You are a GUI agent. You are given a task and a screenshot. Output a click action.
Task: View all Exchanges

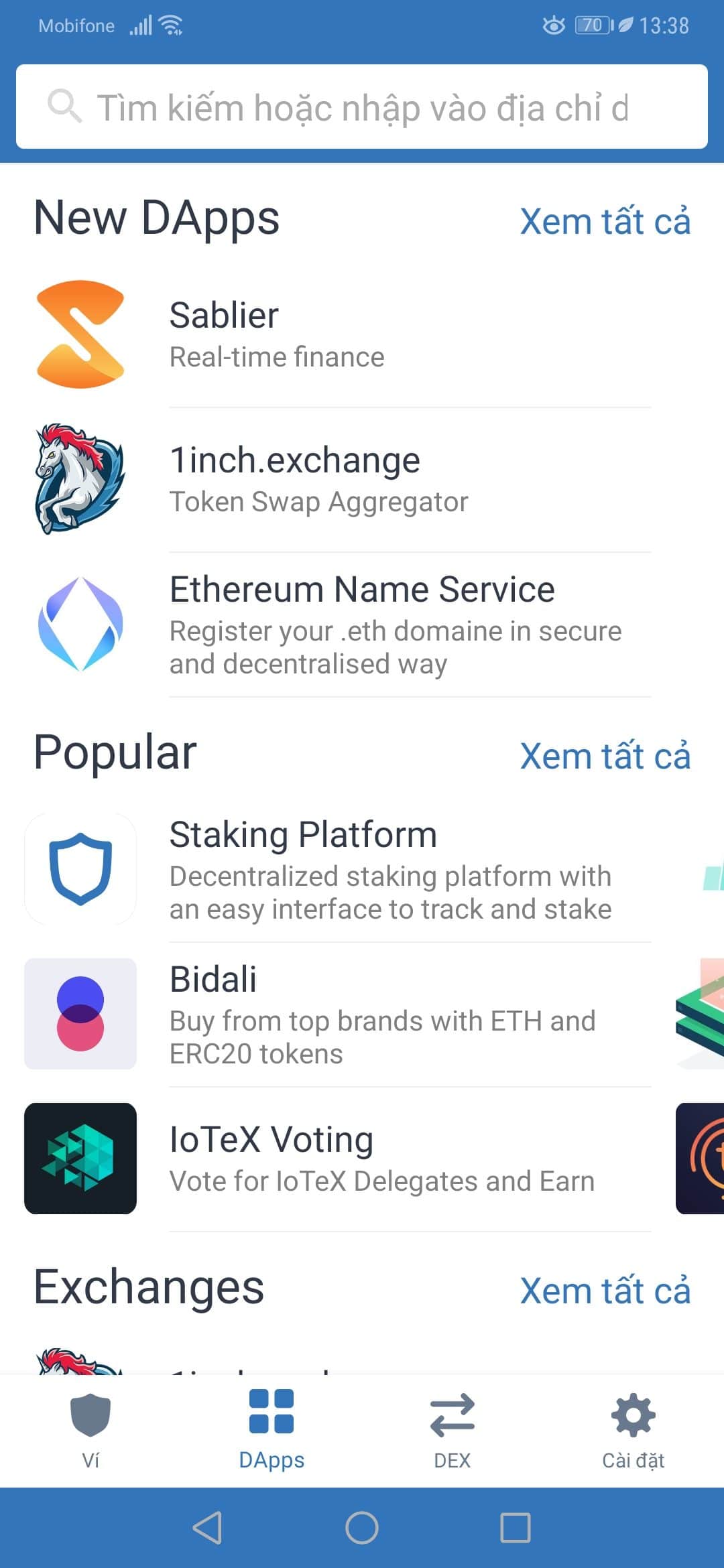605,1291
